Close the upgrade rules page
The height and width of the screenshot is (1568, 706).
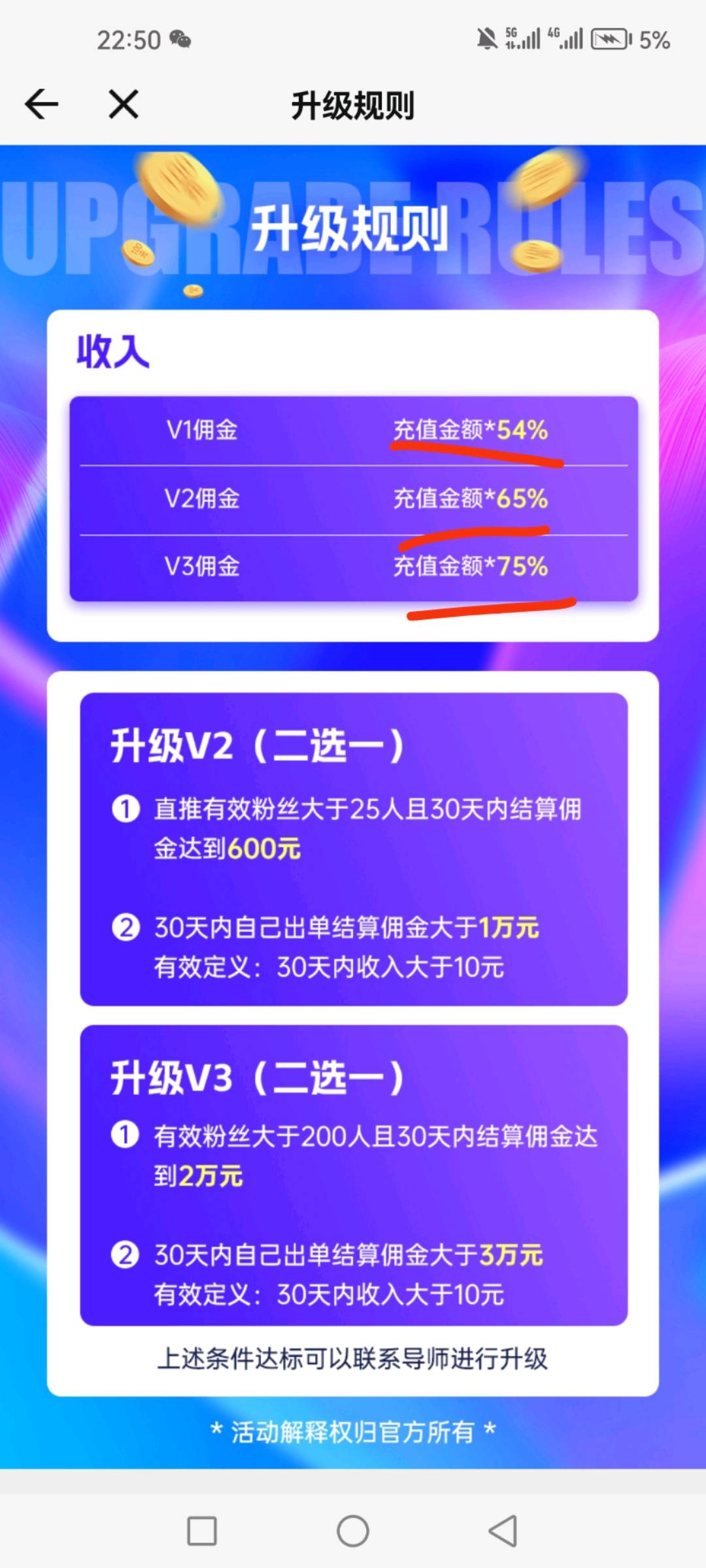point(124,105)
